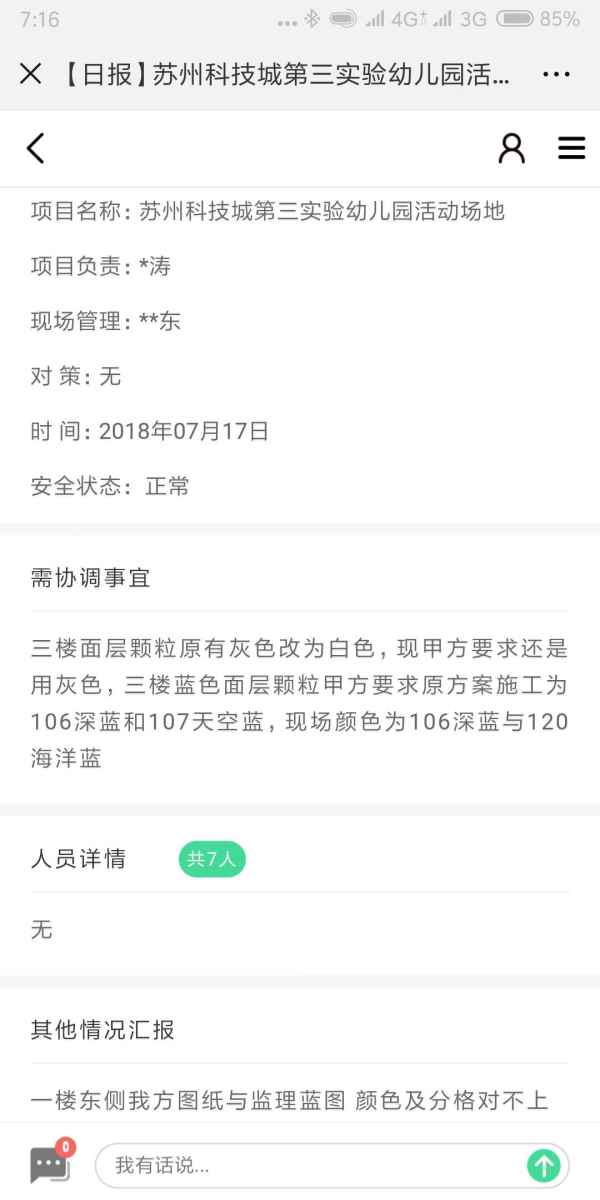Screen dimensions: 600x1200
Task: Open the comments chat bubble icon
Action: [50, 1165]
